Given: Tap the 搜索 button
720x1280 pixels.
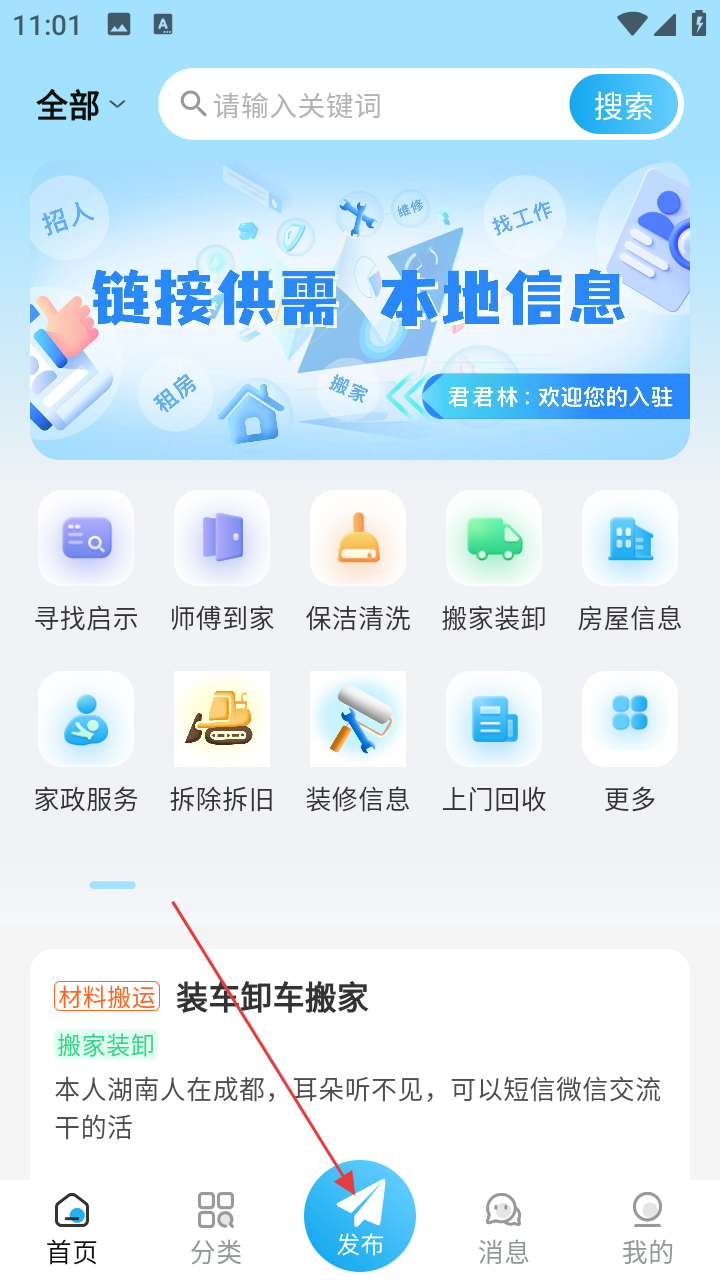Looking at the screenshot, I should click(x=624, y=105).
